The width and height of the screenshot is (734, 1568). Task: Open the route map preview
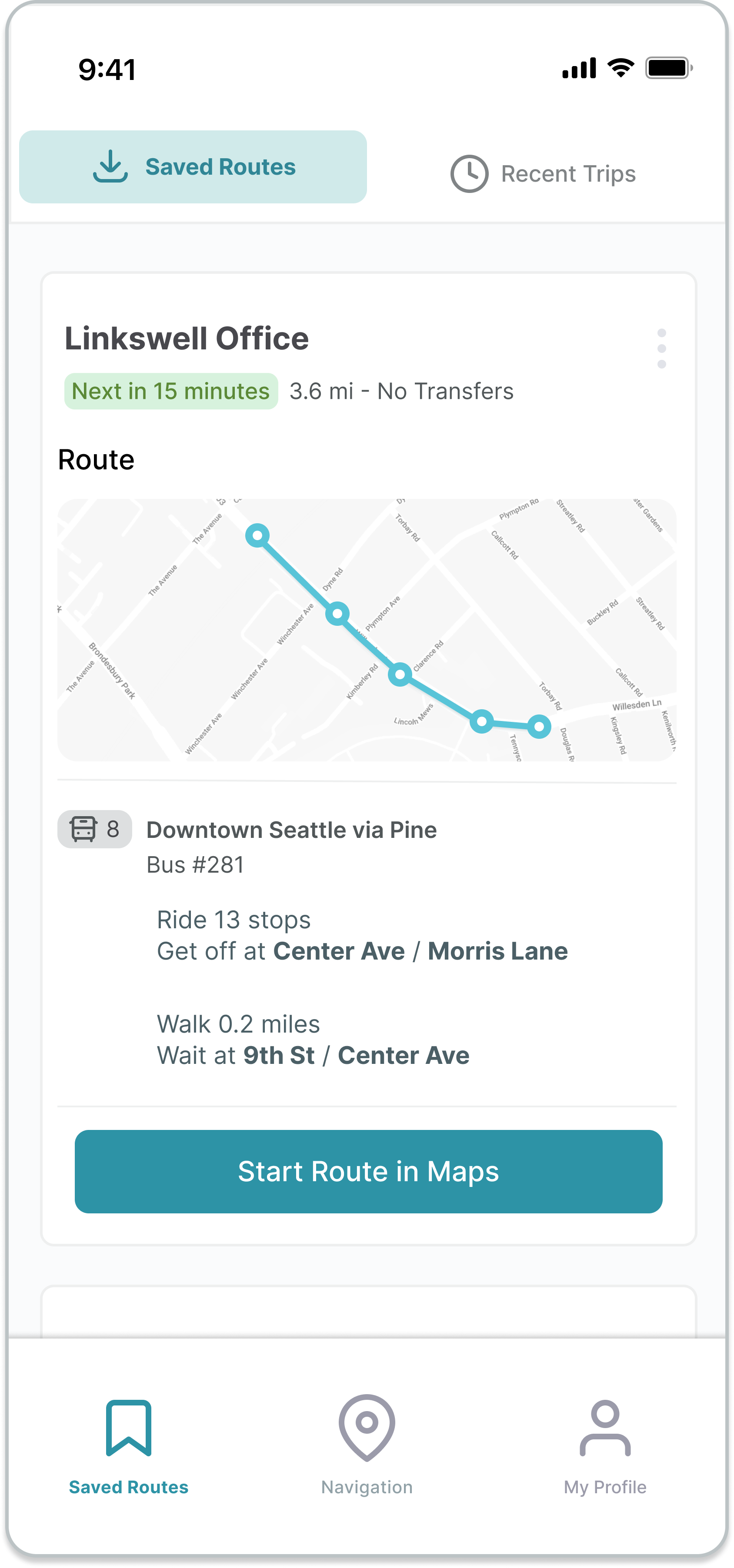click(367, 630)
